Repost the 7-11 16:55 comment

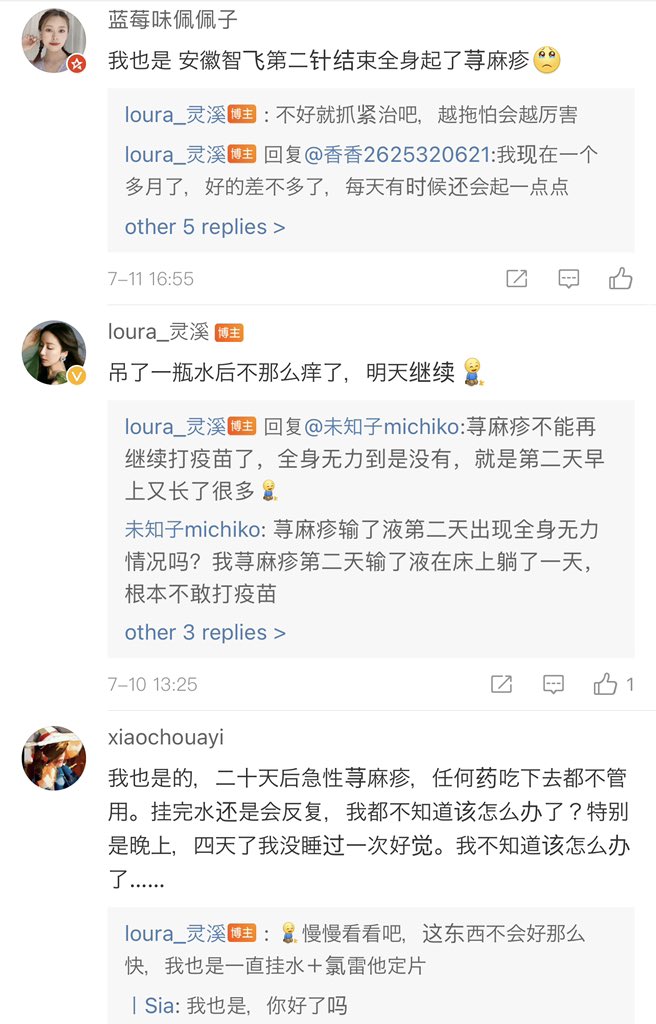click(517, 279)
